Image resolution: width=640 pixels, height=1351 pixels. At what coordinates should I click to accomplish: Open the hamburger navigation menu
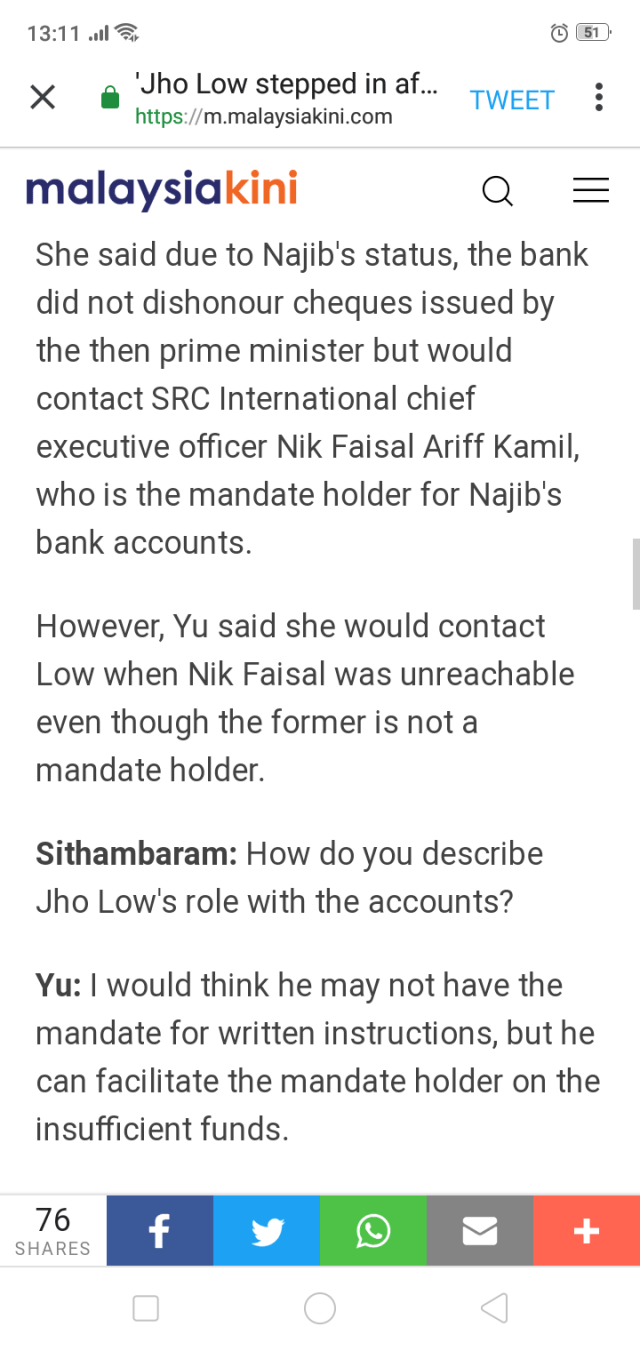pos(591,191)
